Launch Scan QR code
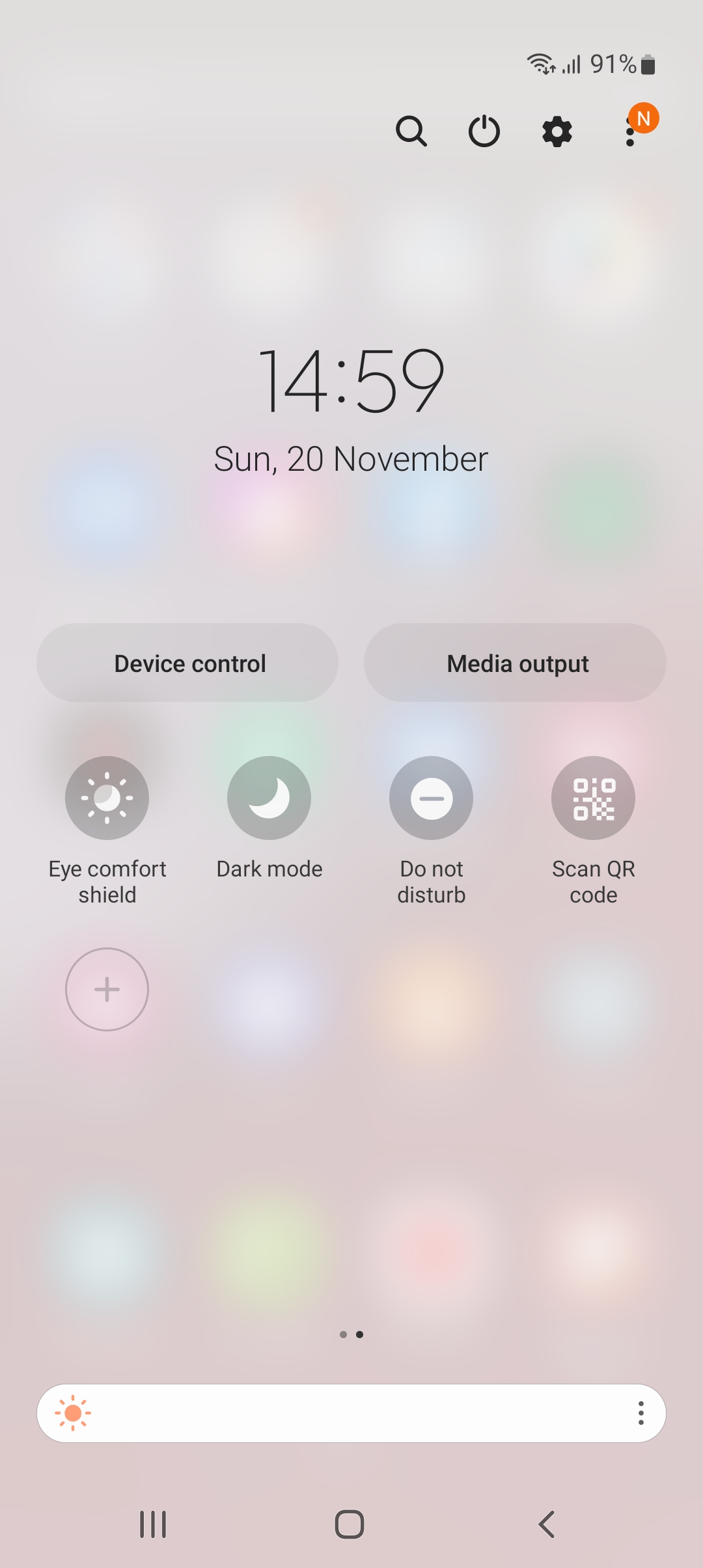Image resolution: width=703 pixels, height=1568 pixels. tap(593, 798)
